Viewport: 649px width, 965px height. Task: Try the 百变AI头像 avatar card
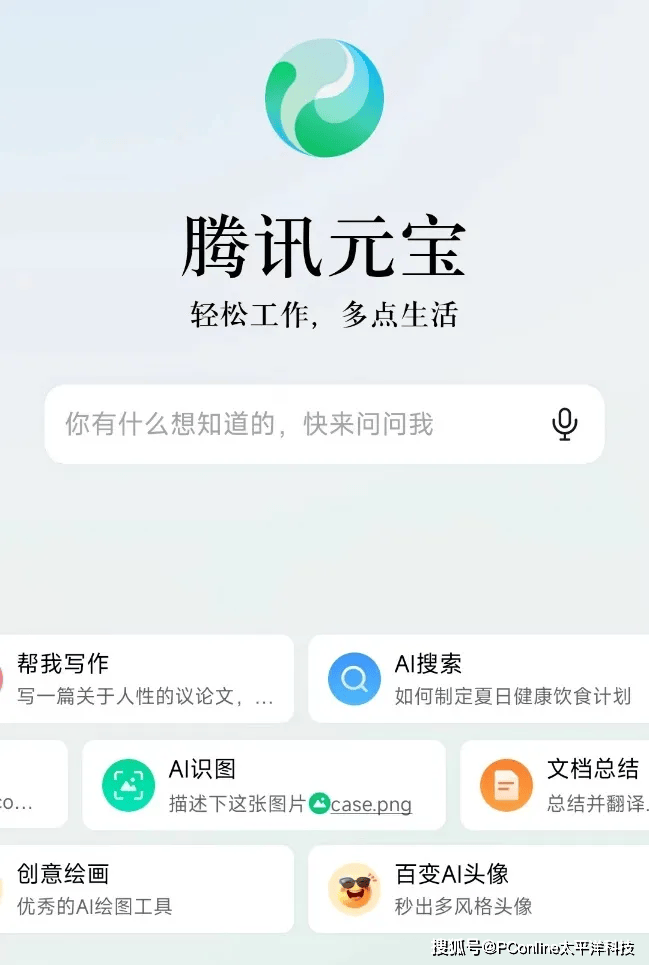point(480,889)
